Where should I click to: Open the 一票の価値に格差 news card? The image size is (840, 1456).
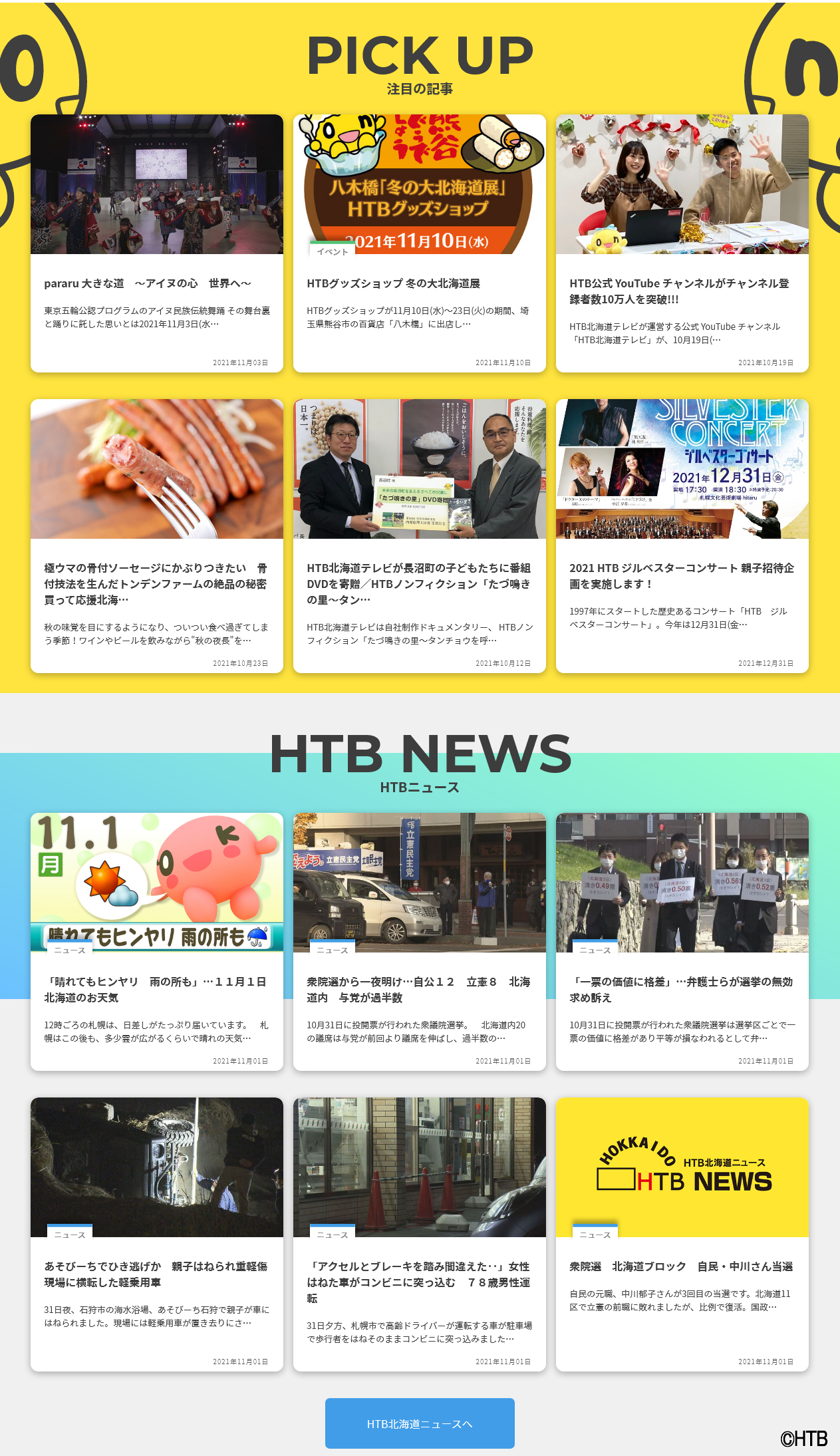(x=682, y=942)
